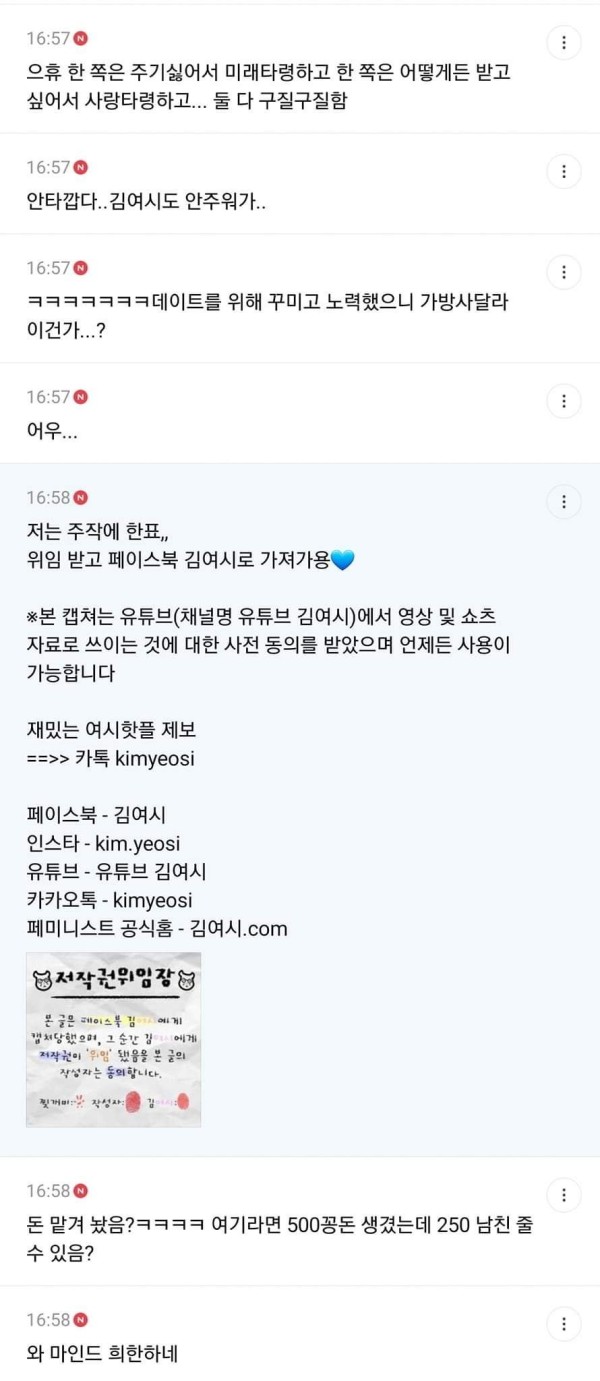Open overflow menu on the '와 마인드 희한하네' comment
Screen dimensions: 600x1381
[x=564, y=1324]
